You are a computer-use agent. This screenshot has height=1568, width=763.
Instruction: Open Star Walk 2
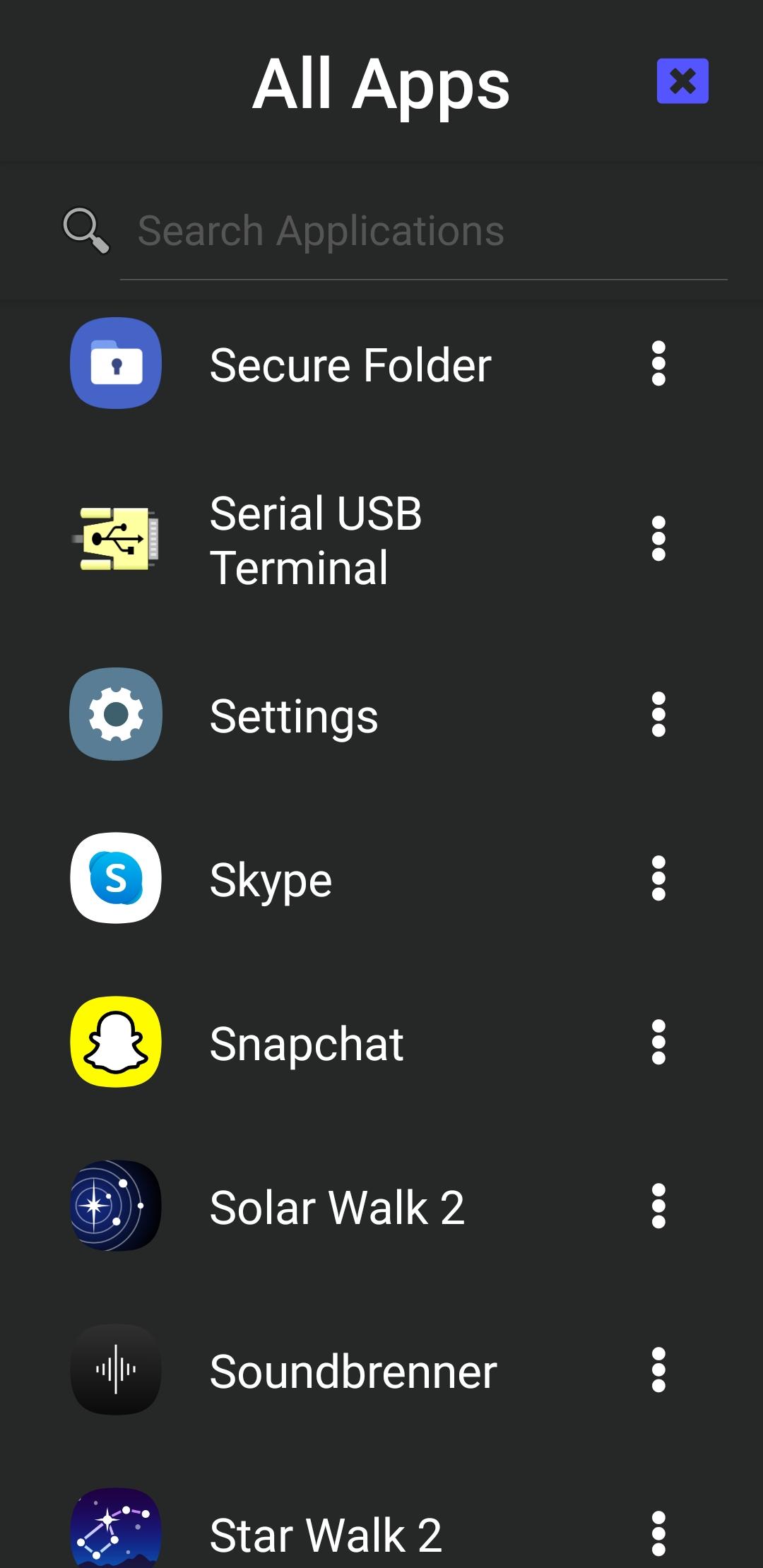click(x=326, y=1534)
